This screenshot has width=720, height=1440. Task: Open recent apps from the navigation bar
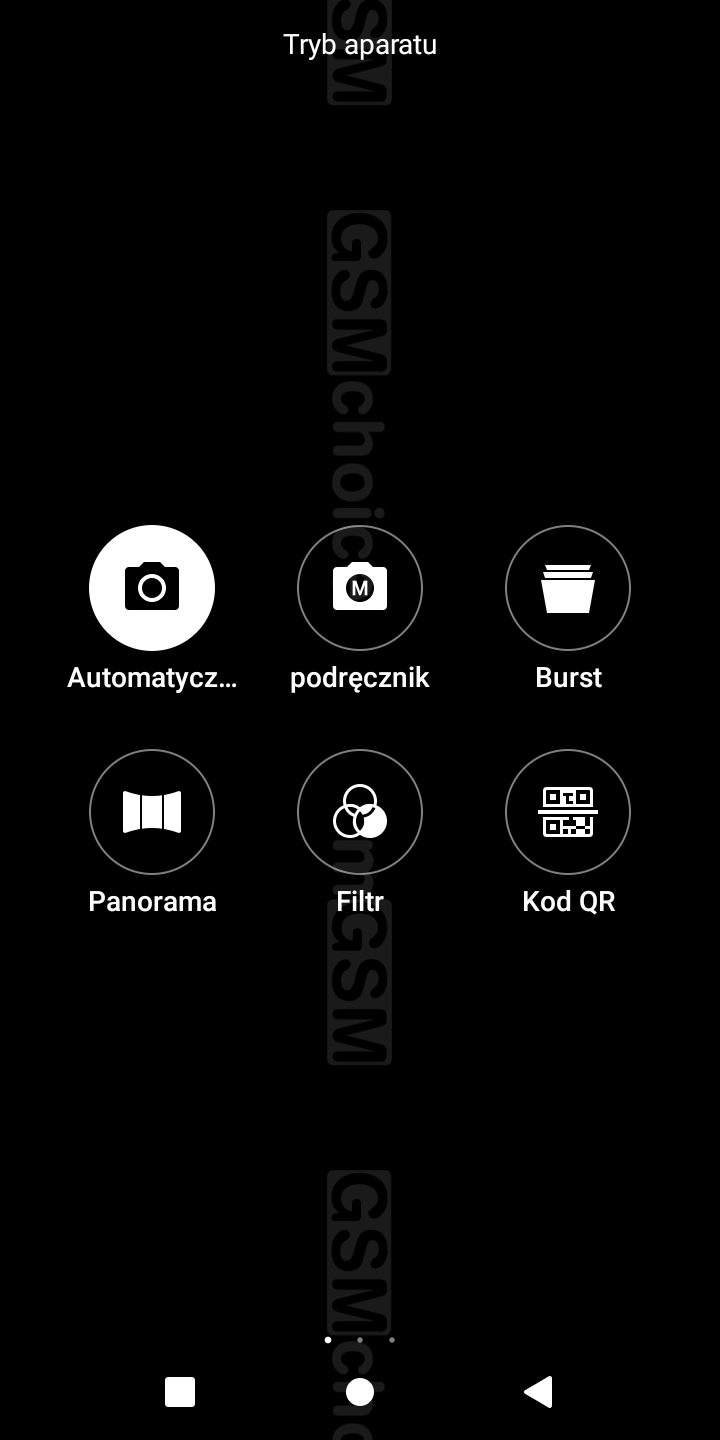[180, 1391]
